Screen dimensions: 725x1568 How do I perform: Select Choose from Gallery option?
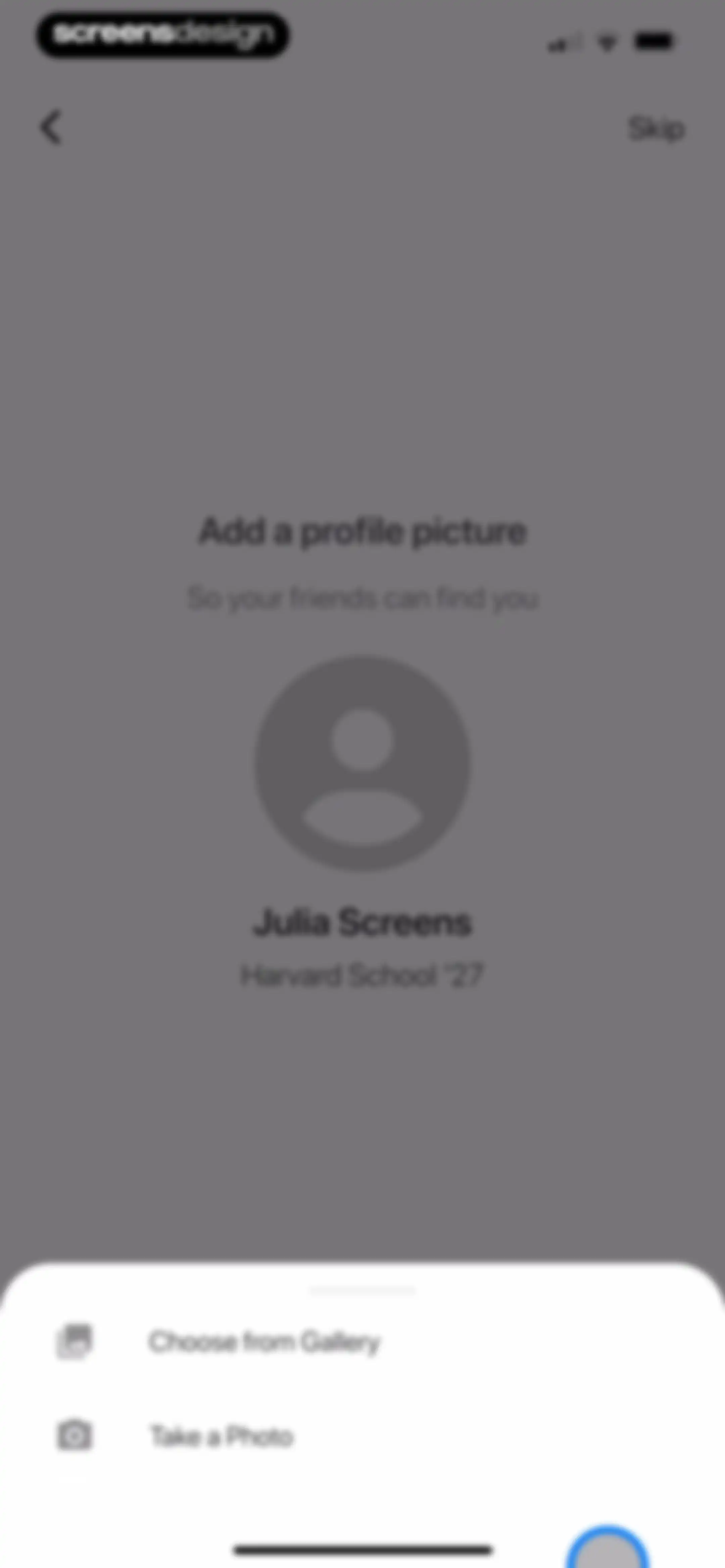362,1342
